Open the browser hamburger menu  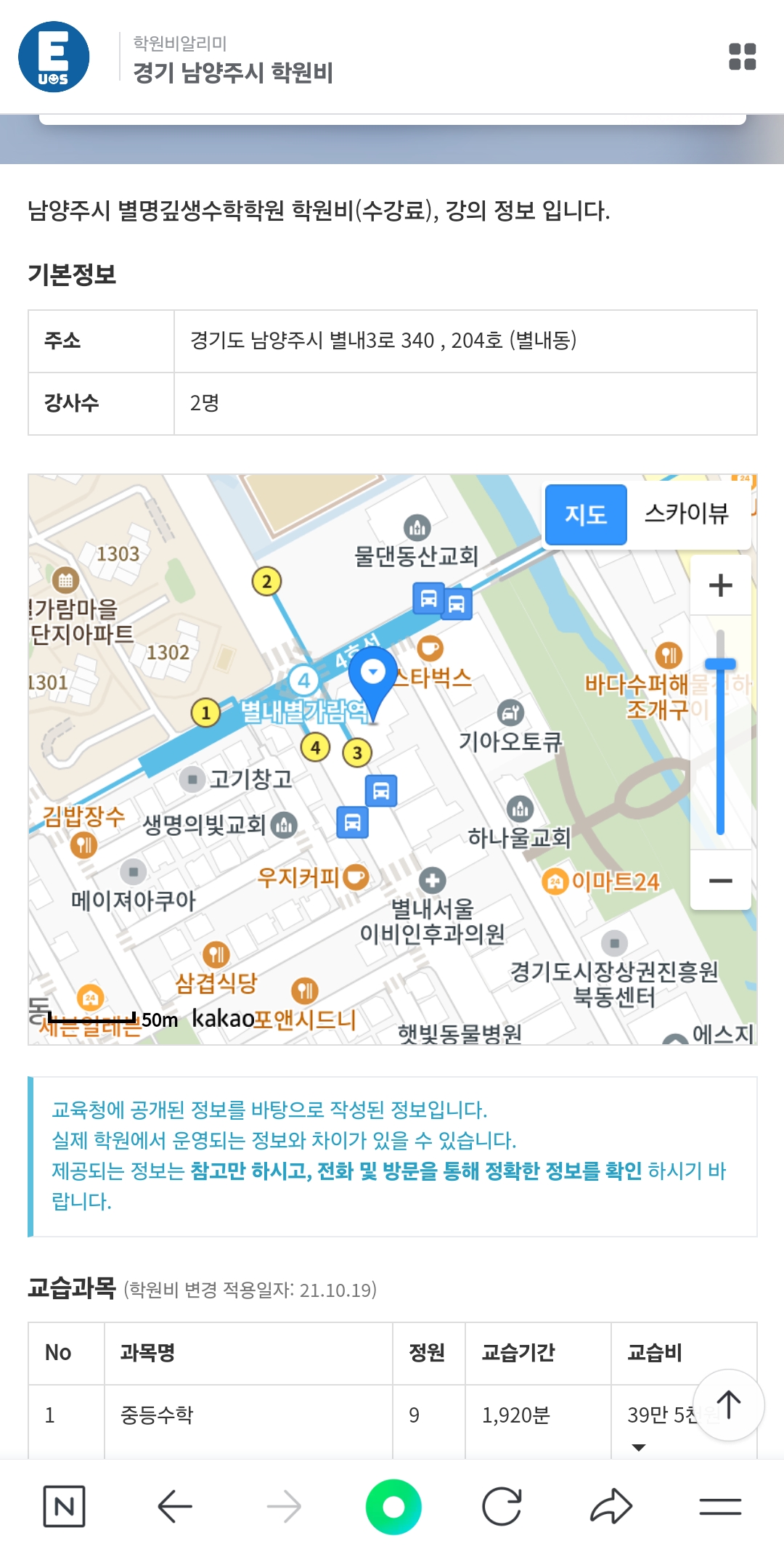coord(719,1506)
